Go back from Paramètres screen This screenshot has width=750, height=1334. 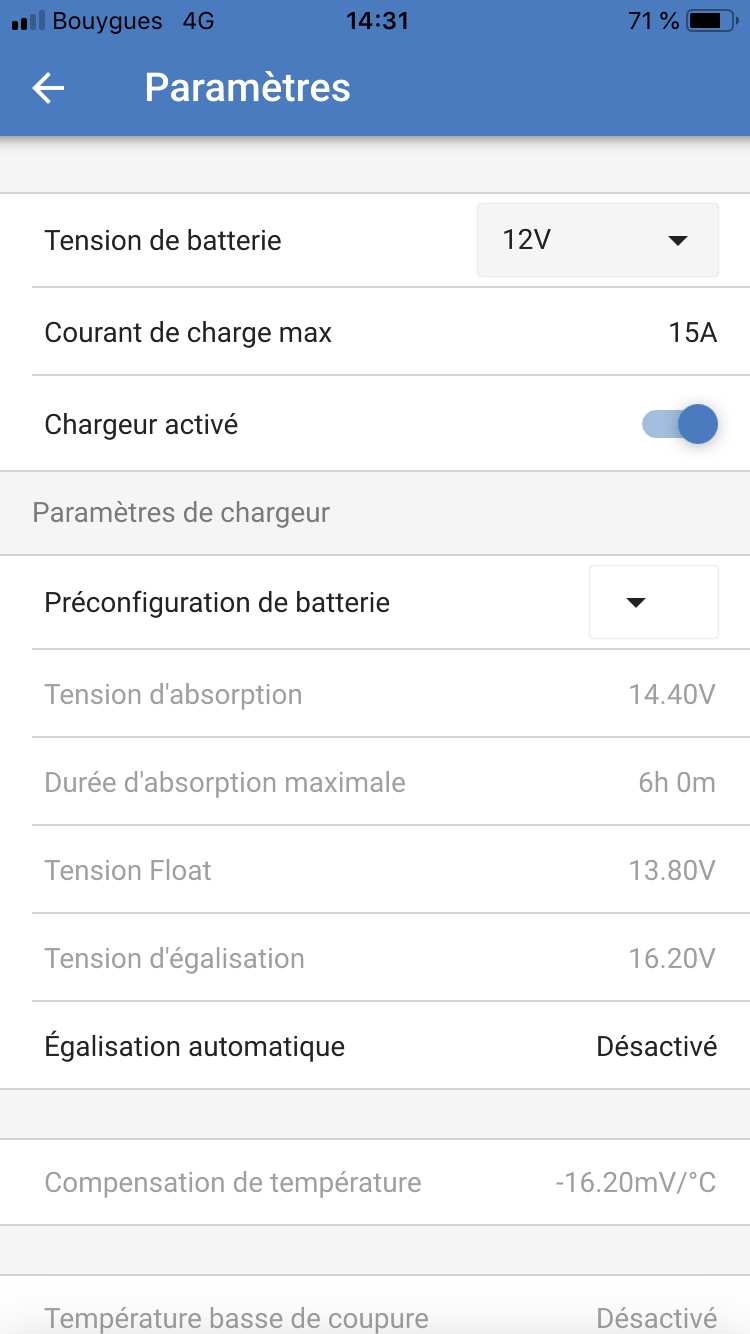[48, 88]
